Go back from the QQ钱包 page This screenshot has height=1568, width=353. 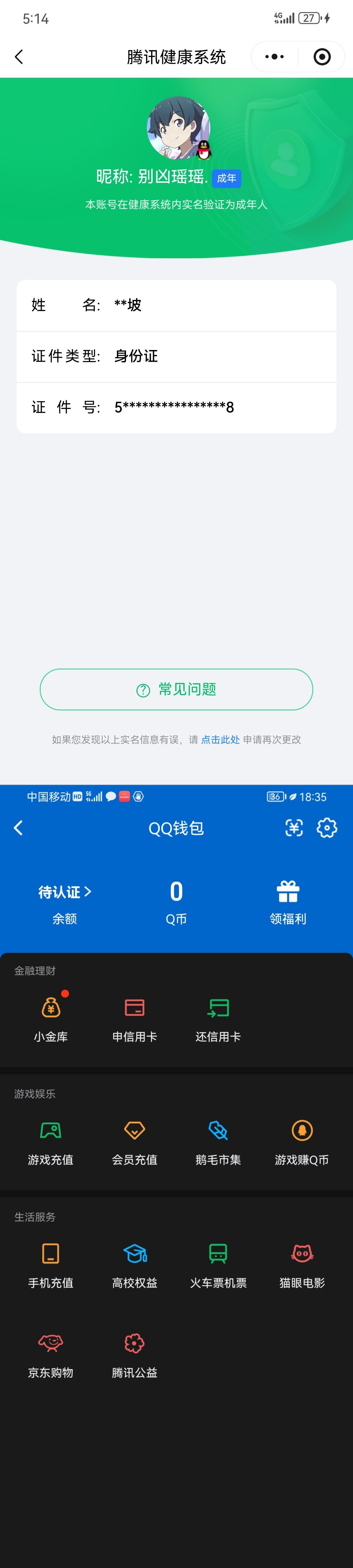tap(18, 828)
